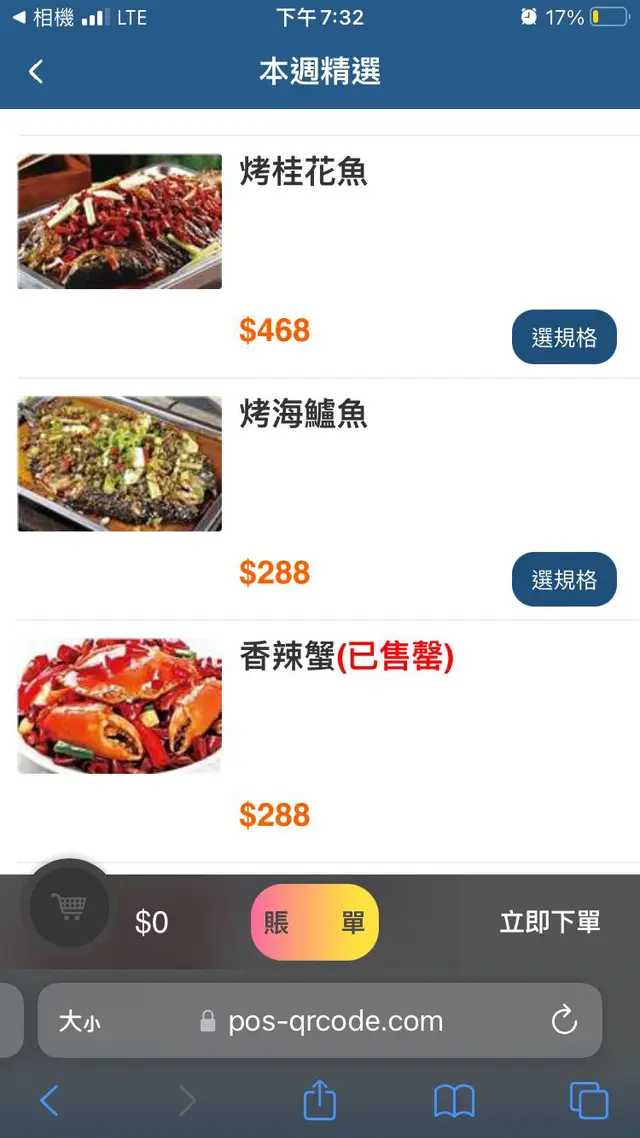Choose options for 烤桂花魚

tap(564, 337)
